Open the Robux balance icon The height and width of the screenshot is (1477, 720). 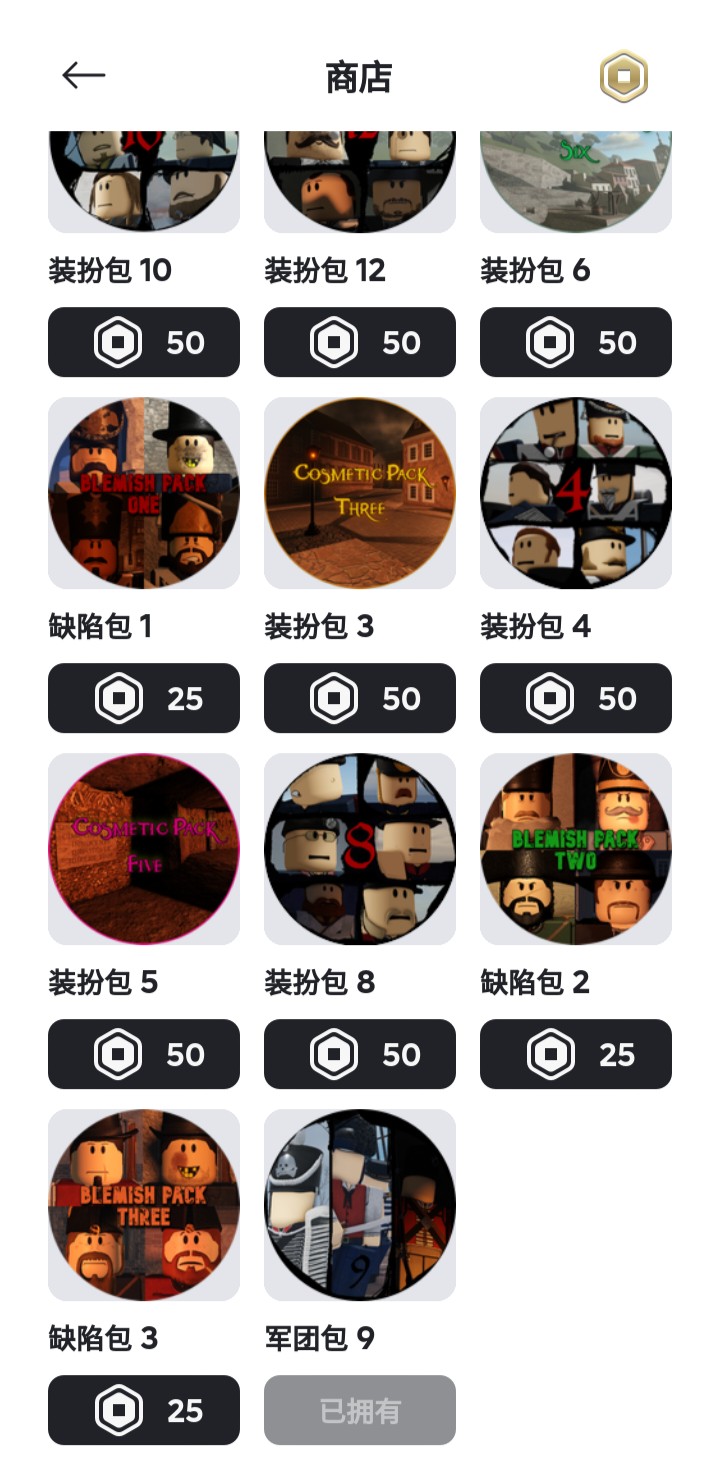(x=624, y=77)
